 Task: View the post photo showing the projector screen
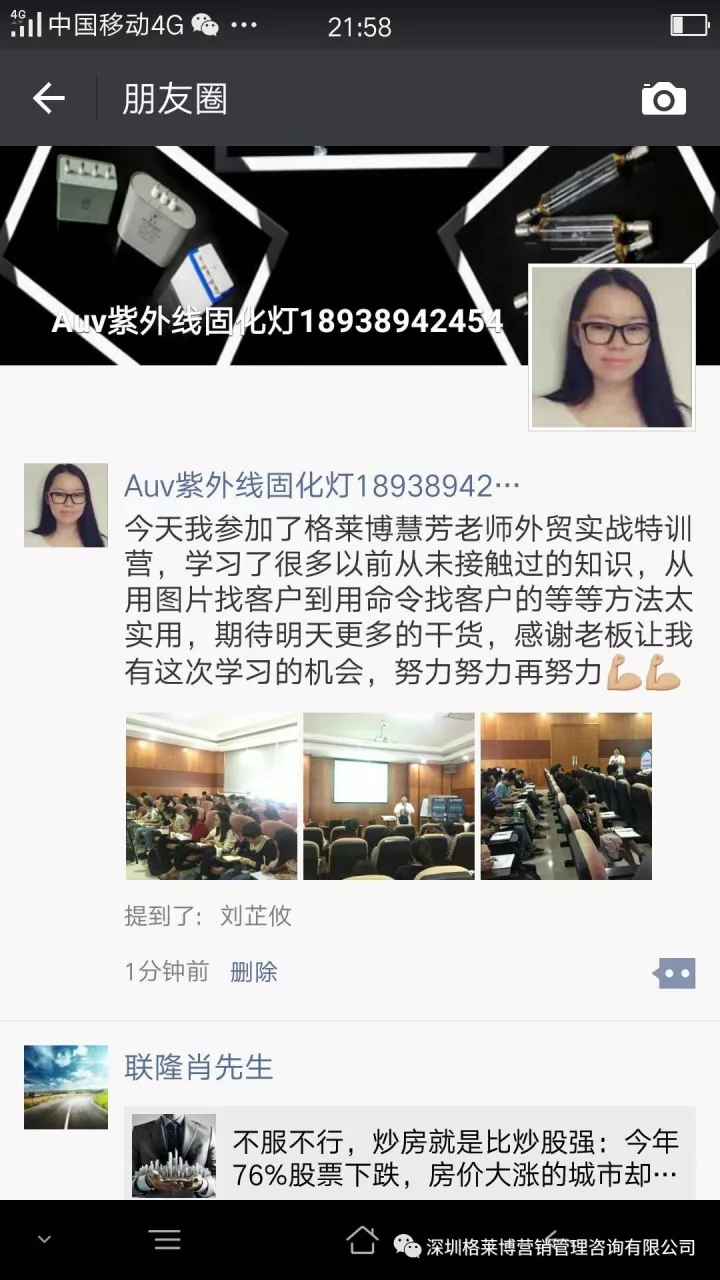tap(389, 796)
